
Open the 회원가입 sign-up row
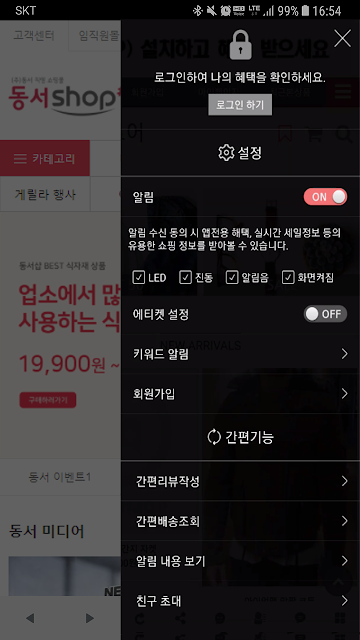(x=240, y=394)
